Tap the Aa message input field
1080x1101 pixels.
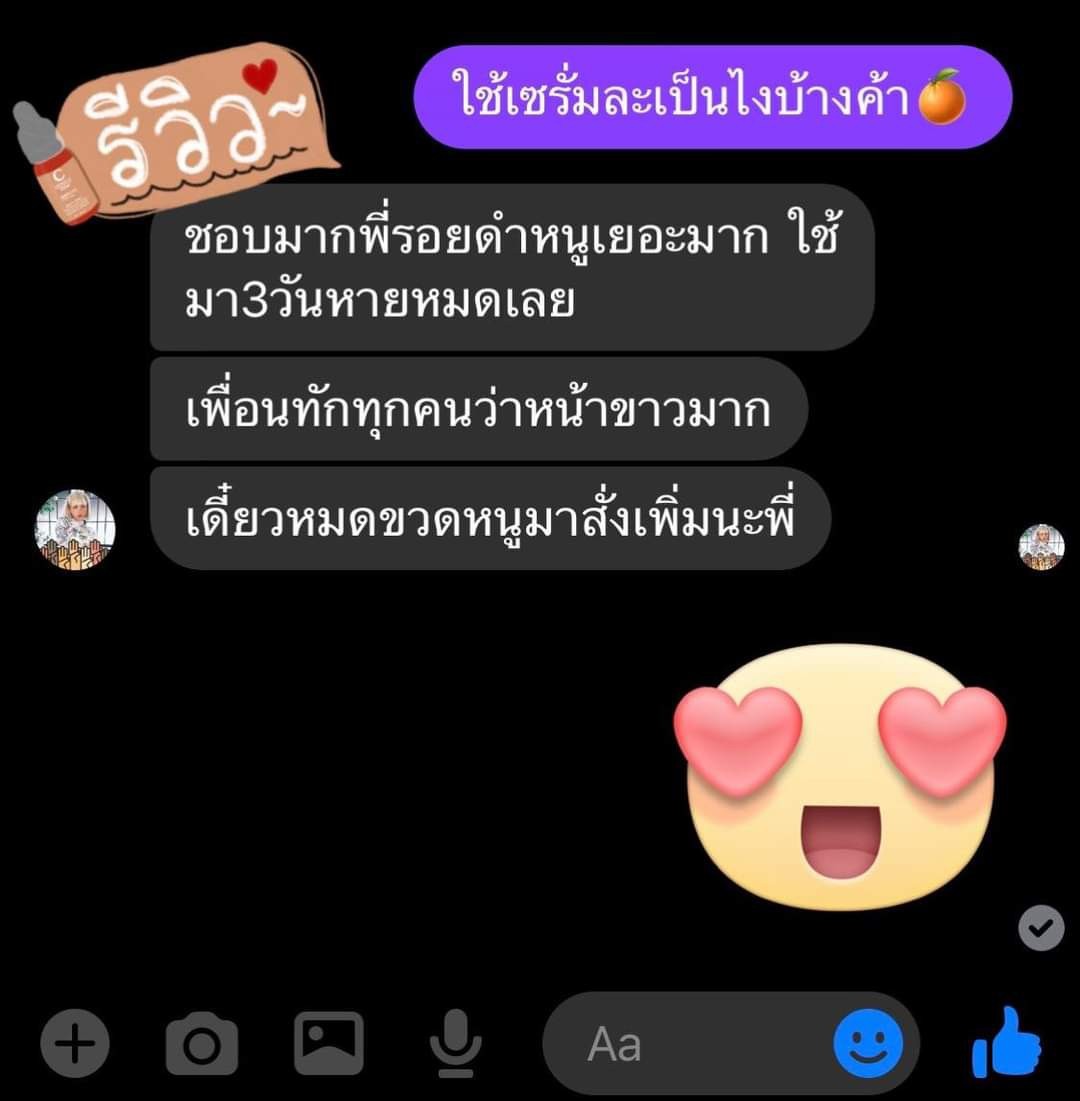[690, 1045]
